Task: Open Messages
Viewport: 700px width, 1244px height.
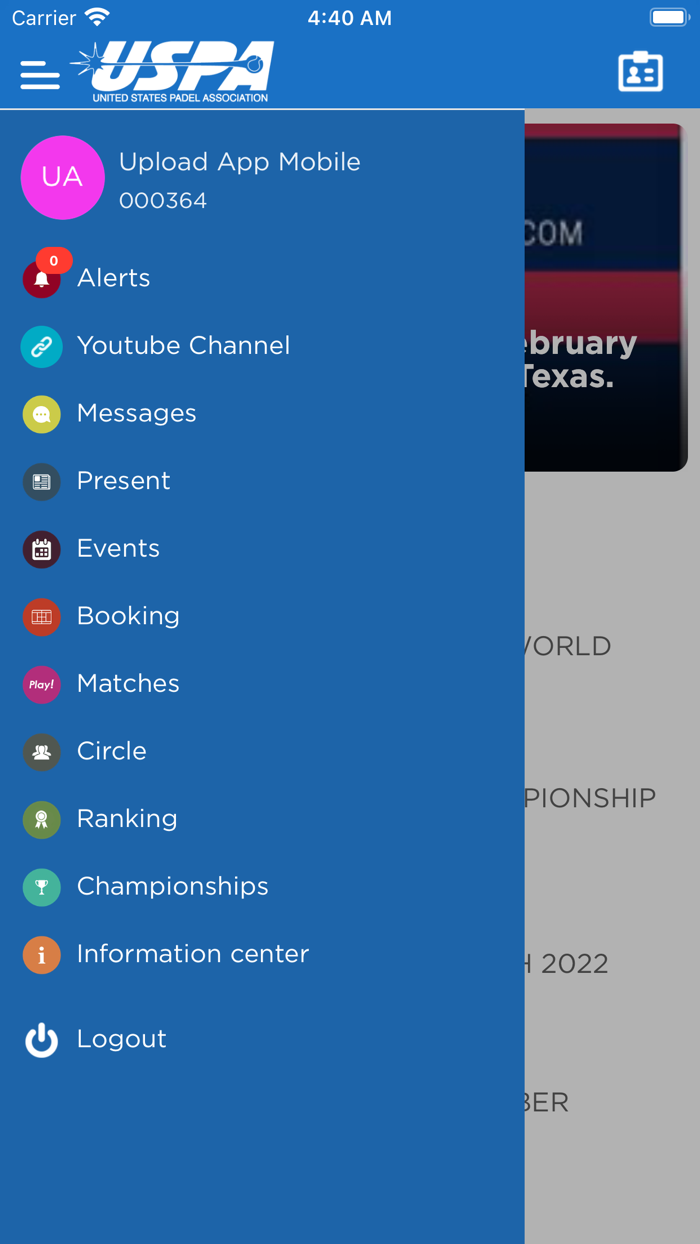Action: 136,413
